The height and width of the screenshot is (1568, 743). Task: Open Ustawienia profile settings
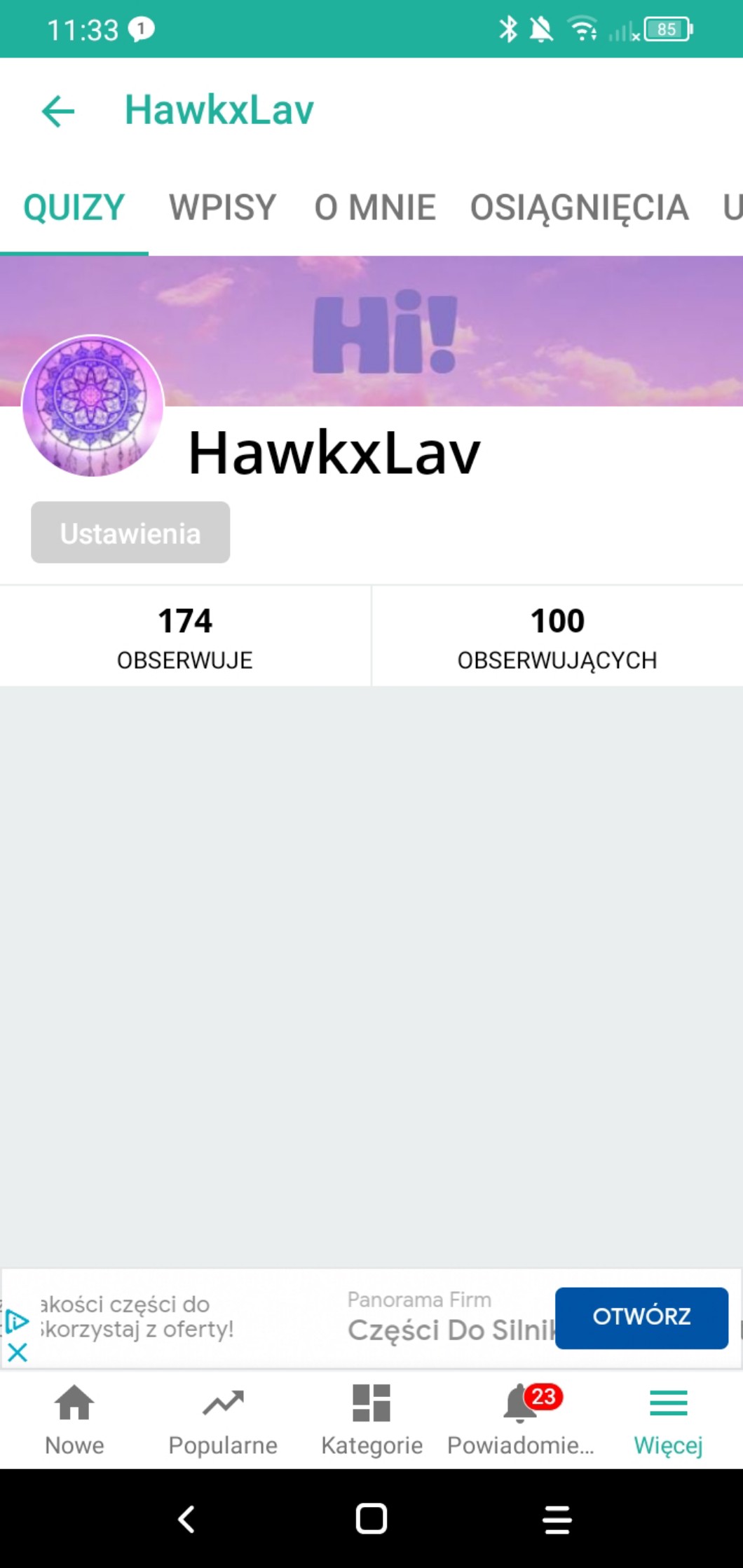pyautogui.click(x=130, y=533)
